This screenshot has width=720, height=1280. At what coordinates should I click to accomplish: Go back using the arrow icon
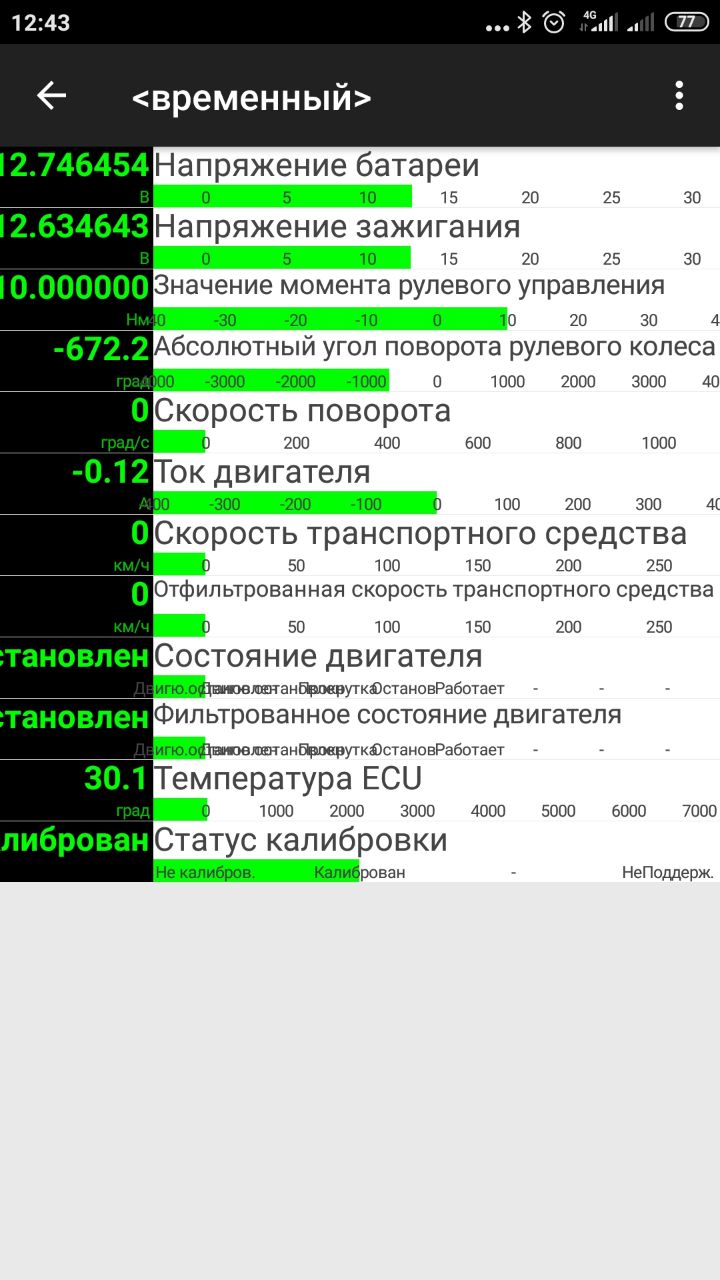pyautogui.click(x=51, y=96)
